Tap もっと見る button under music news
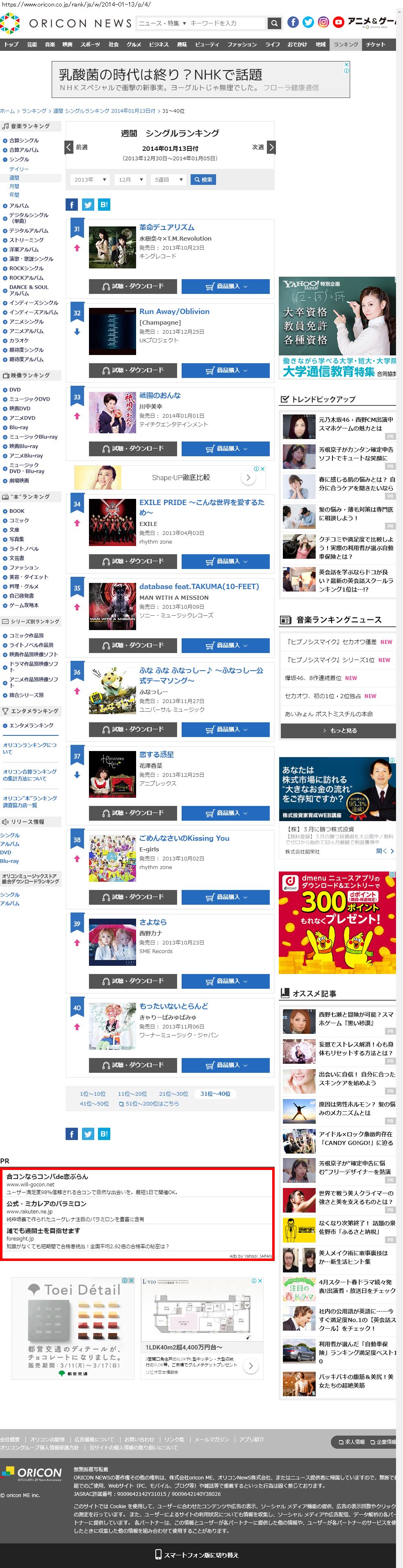The width and height of the screenshot is (403, 1568). tap(338, 731)
